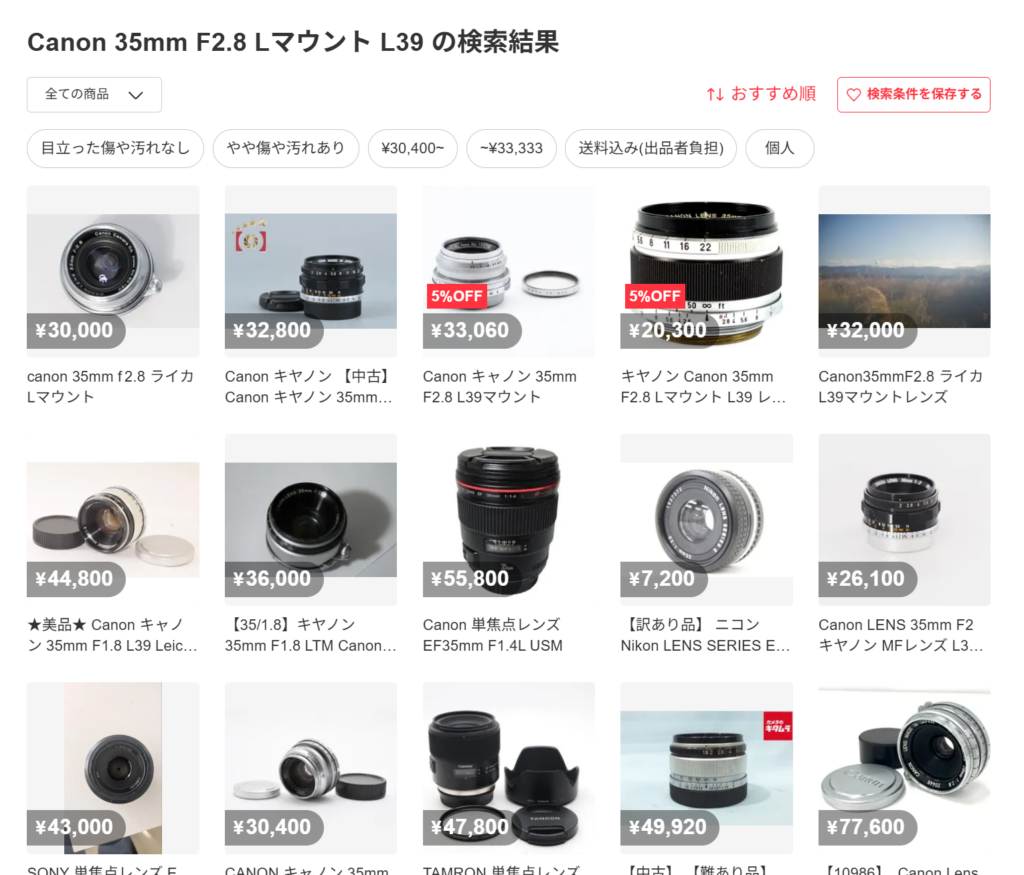Image resolution: width=1024 pixels, height=875 pixels.
Task: Change sort order via おすすめ順
Action: click(761, 94)
